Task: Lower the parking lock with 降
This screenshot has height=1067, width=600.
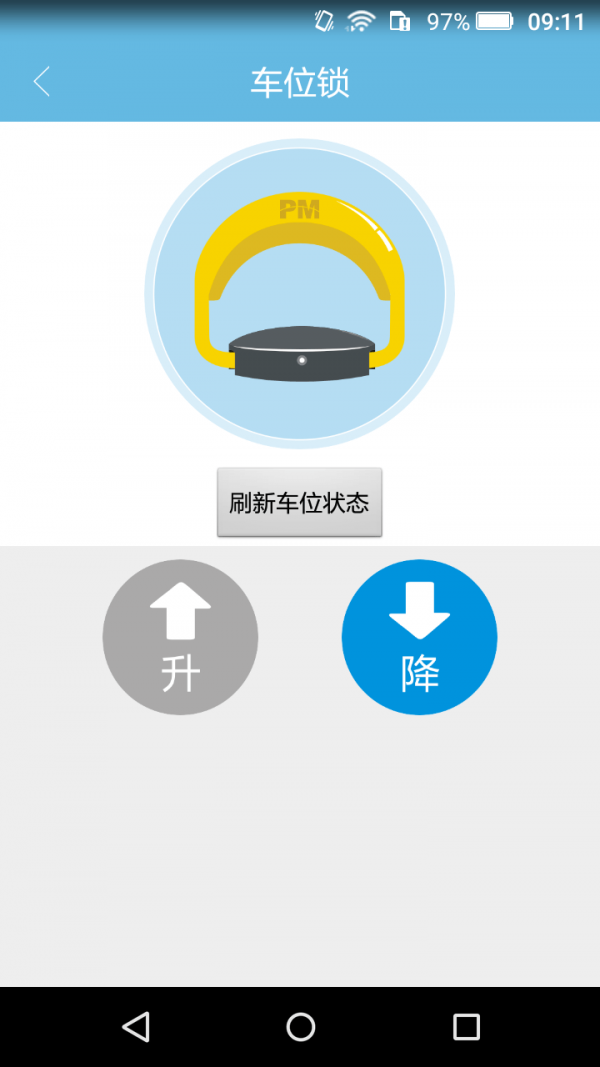Action: pyautogui.click(x=420, y=637)
